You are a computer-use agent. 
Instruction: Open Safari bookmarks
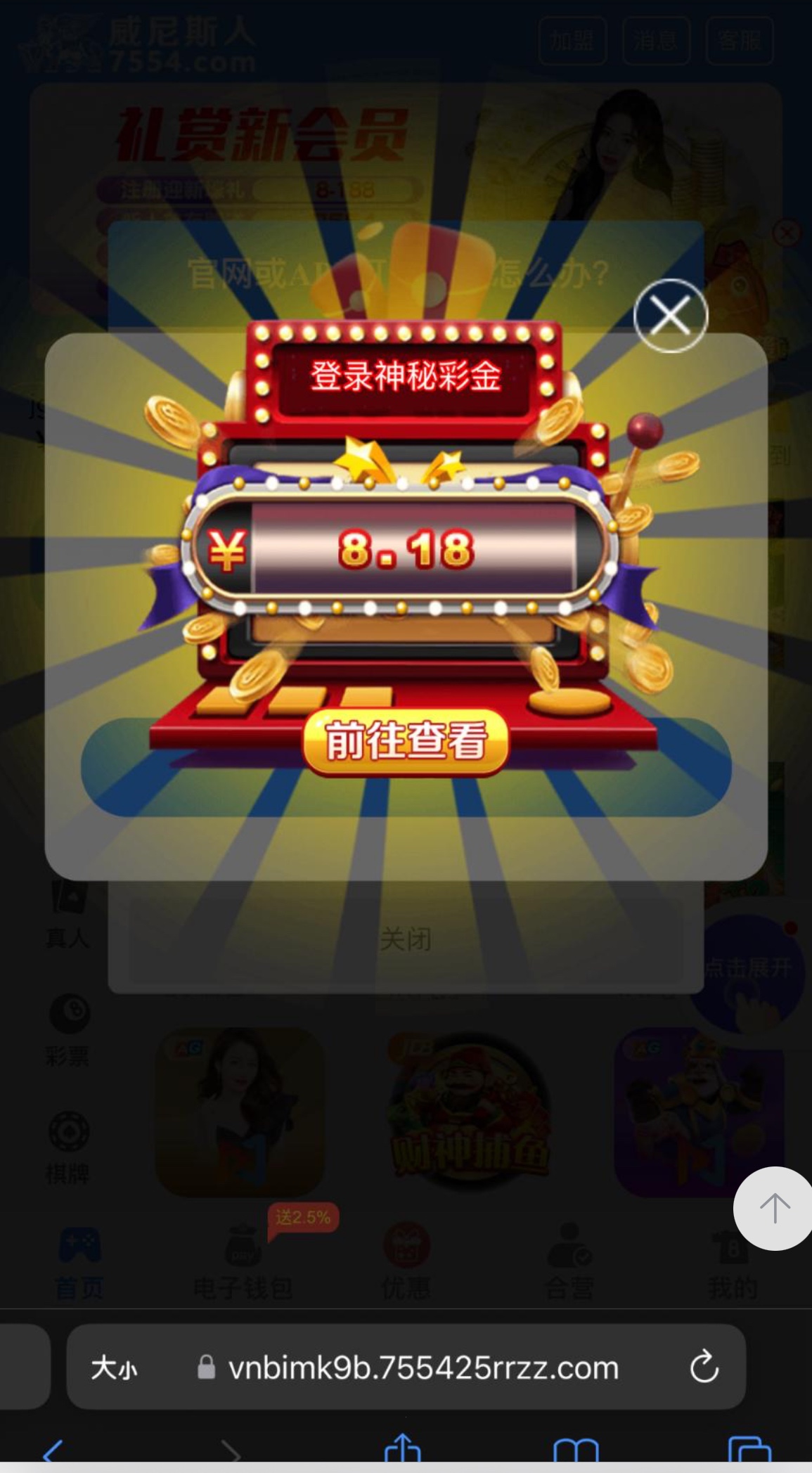click(575, 1451)
